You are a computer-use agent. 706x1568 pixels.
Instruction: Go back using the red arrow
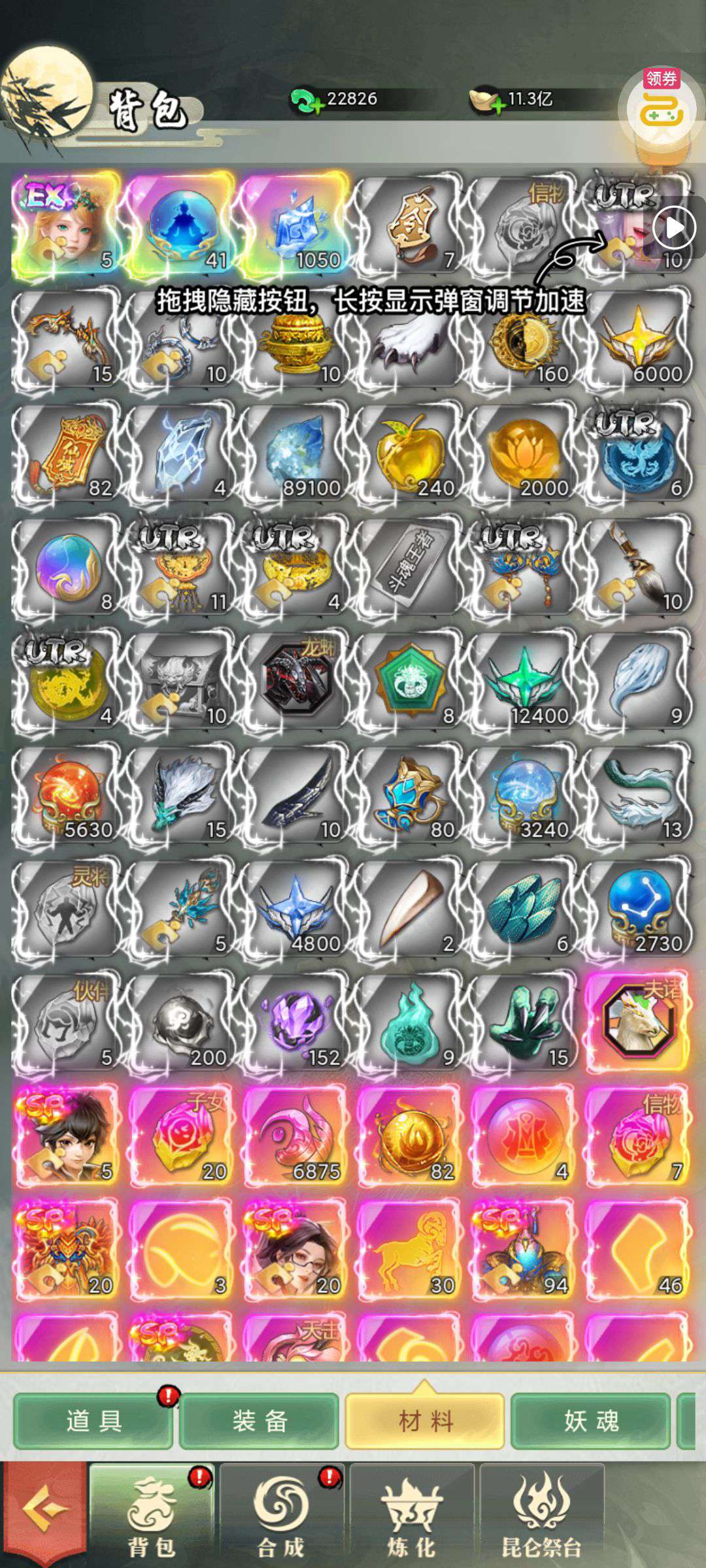click(44, 1509)
